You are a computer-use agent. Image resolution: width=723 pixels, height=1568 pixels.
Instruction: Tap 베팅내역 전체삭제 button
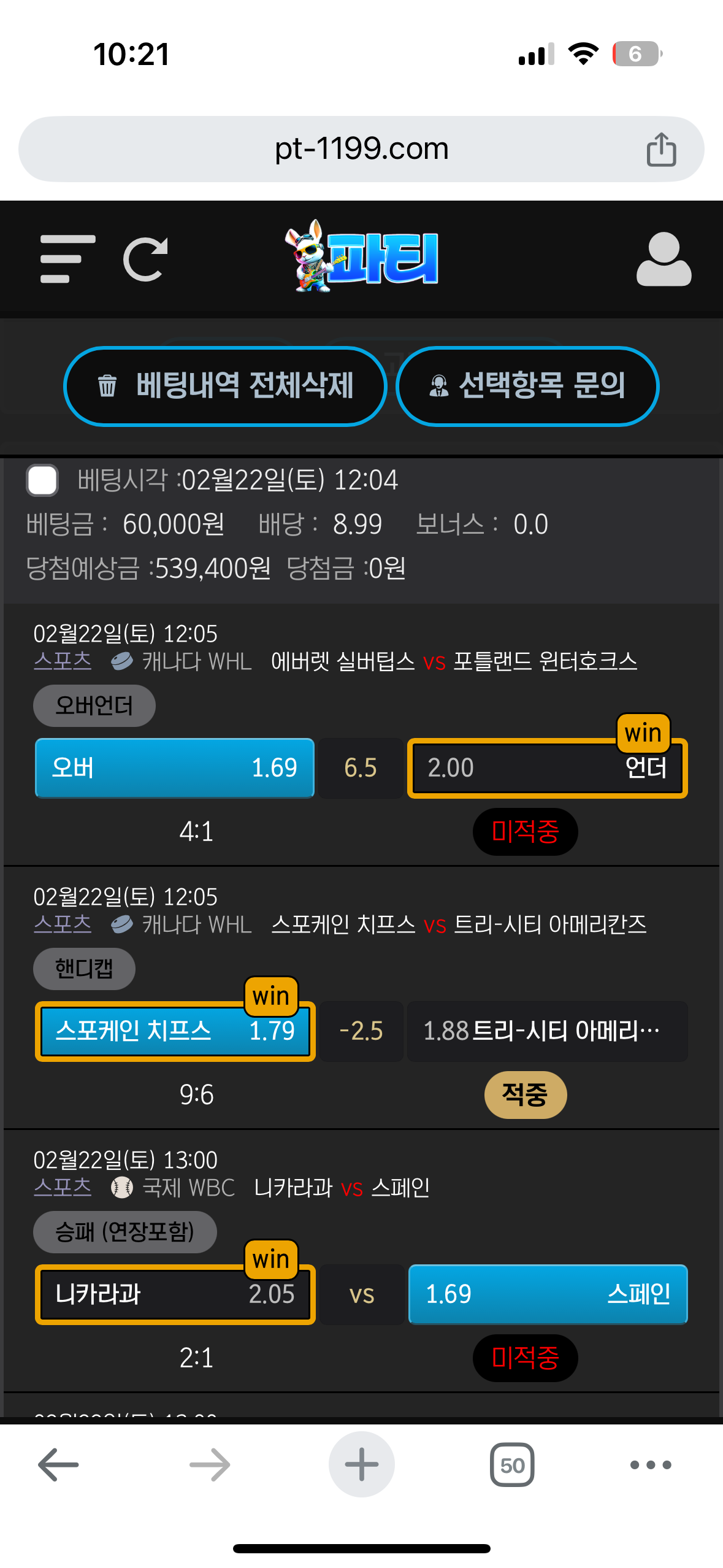[x=225, y=386]
